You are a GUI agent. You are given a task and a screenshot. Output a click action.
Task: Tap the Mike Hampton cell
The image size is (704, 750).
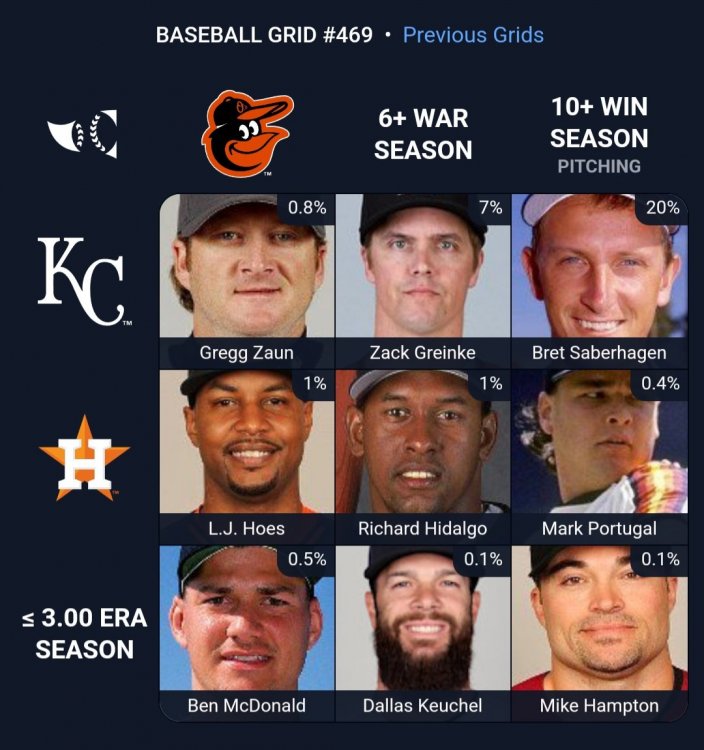pyautogui.click(x=599, y=630)
